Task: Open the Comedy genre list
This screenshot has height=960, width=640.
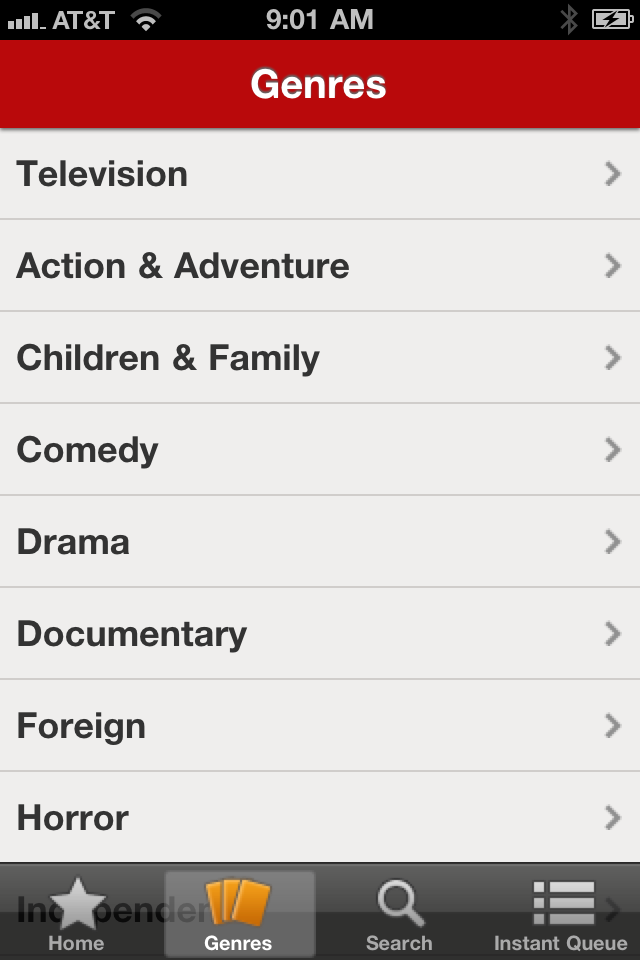Action: coord(320,450)
